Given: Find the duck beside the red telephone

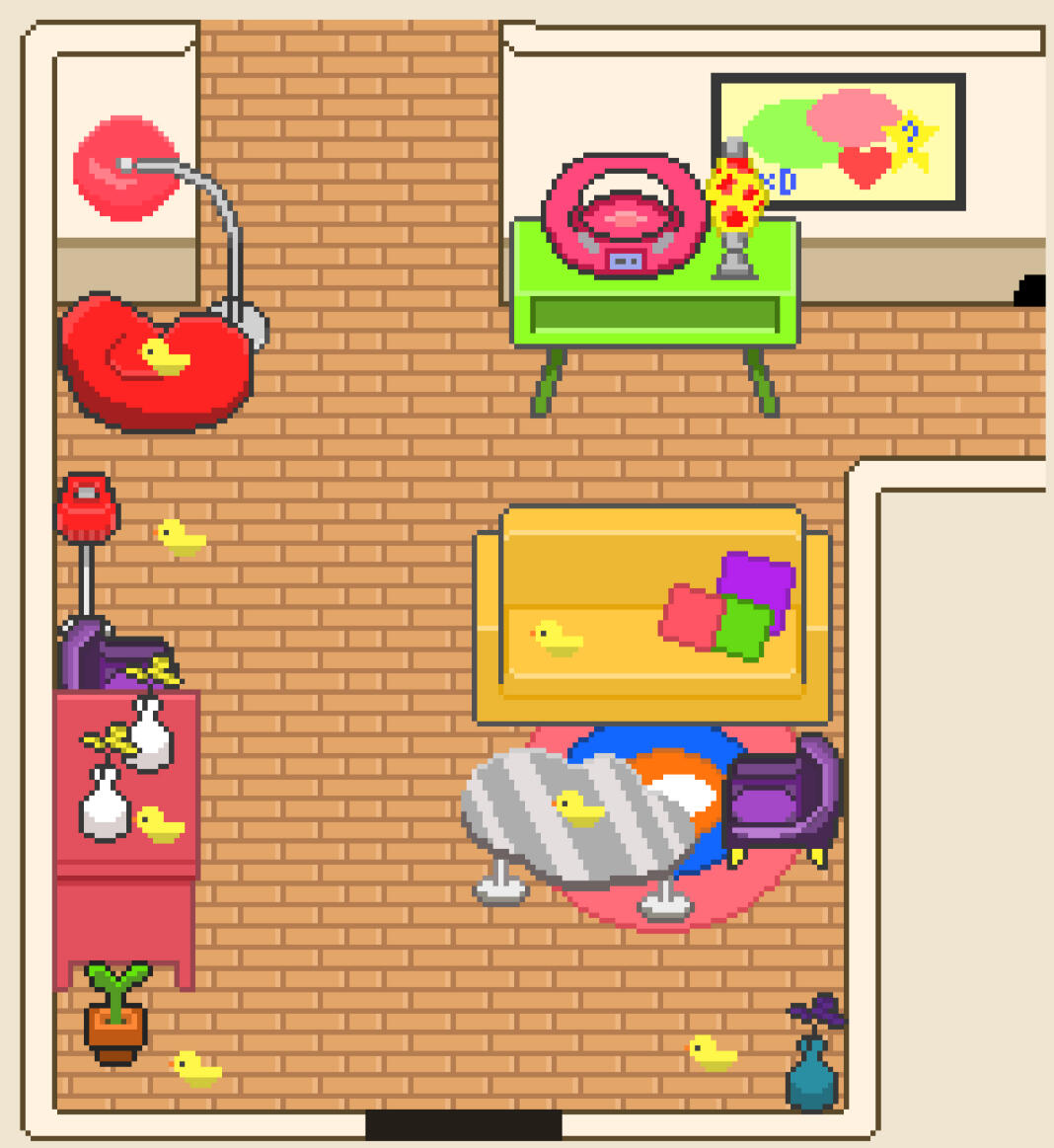Looking at the screenshot, I should point(182,537).
